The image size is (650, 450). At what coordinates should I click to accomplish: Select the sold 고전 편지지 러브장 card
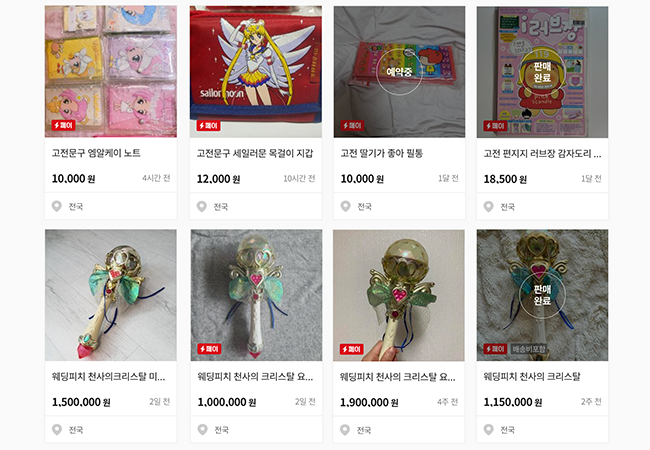point(542,72)
